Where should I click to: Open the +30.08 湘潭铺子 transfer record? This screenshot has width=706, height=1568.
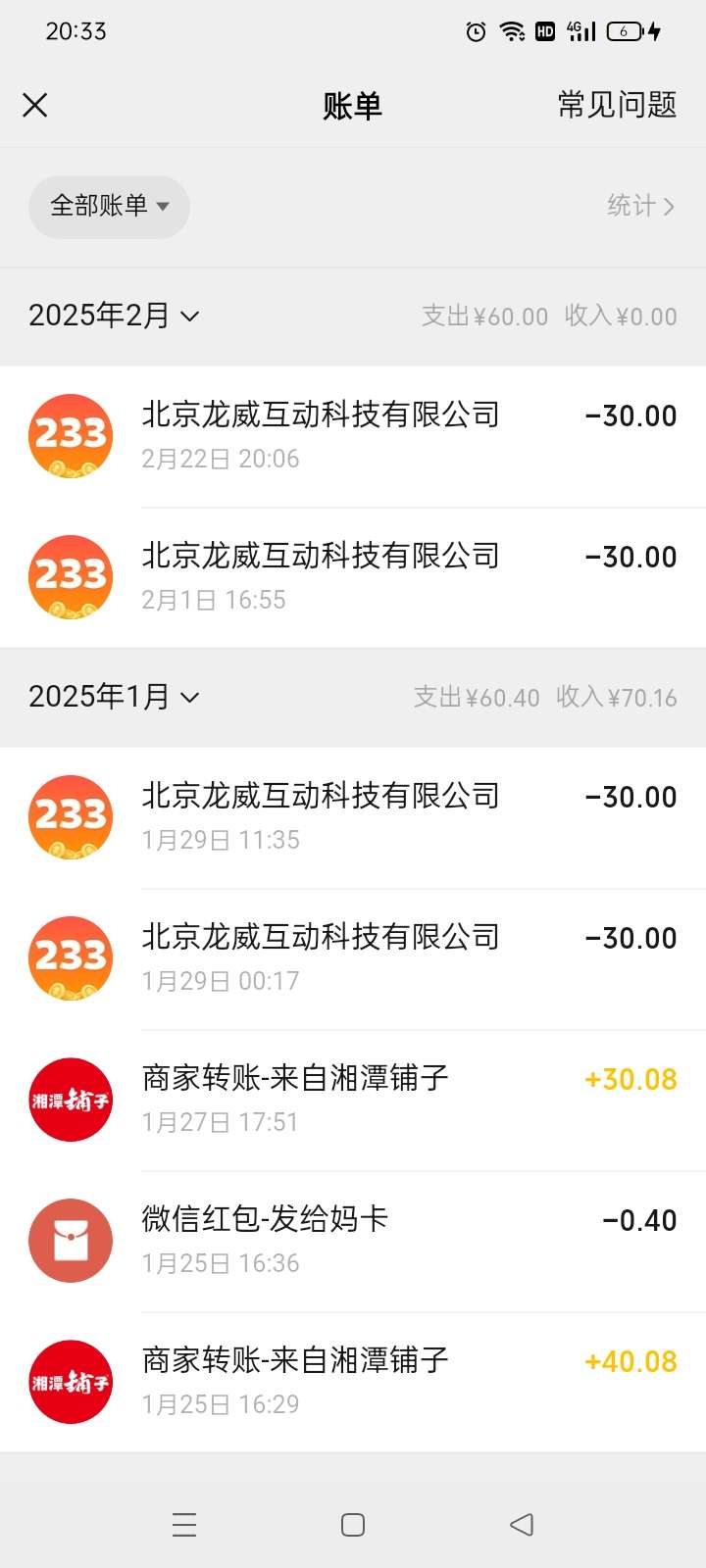coord(353,1100)
